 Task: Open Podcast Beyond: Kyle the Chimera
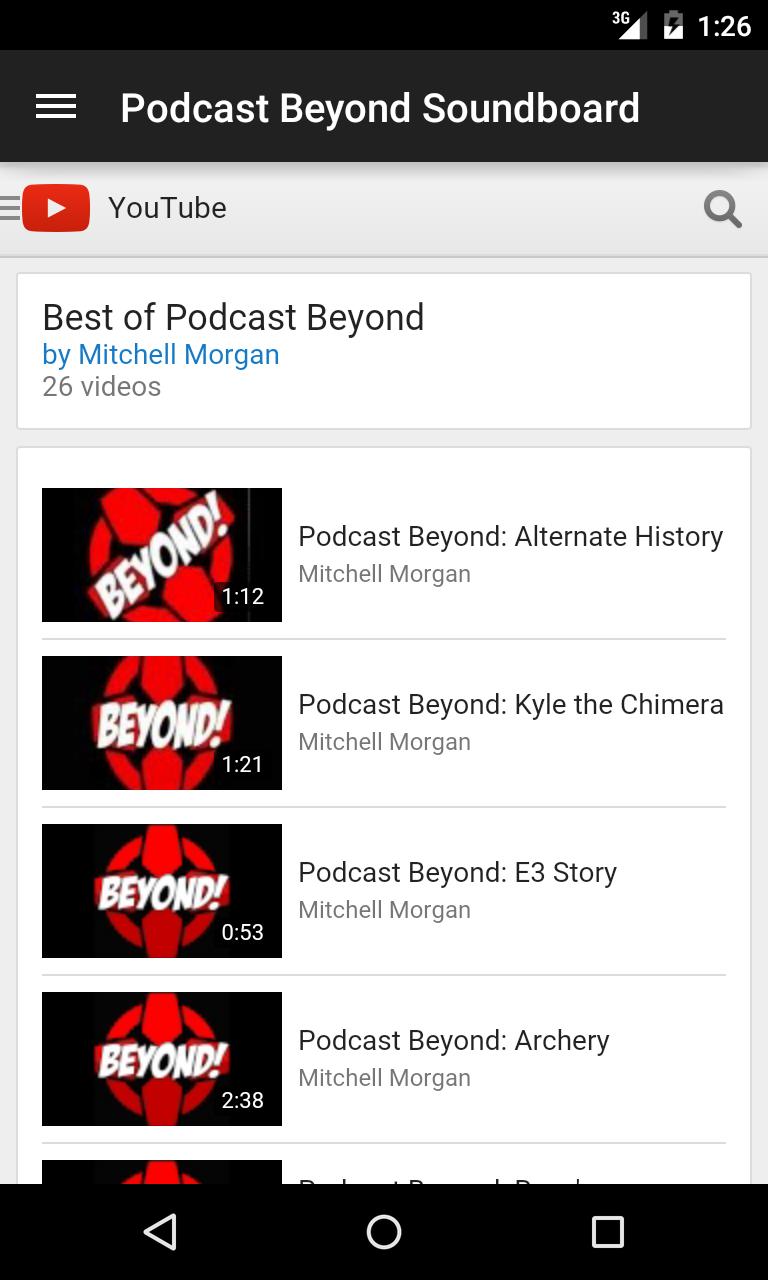(510, 704)
